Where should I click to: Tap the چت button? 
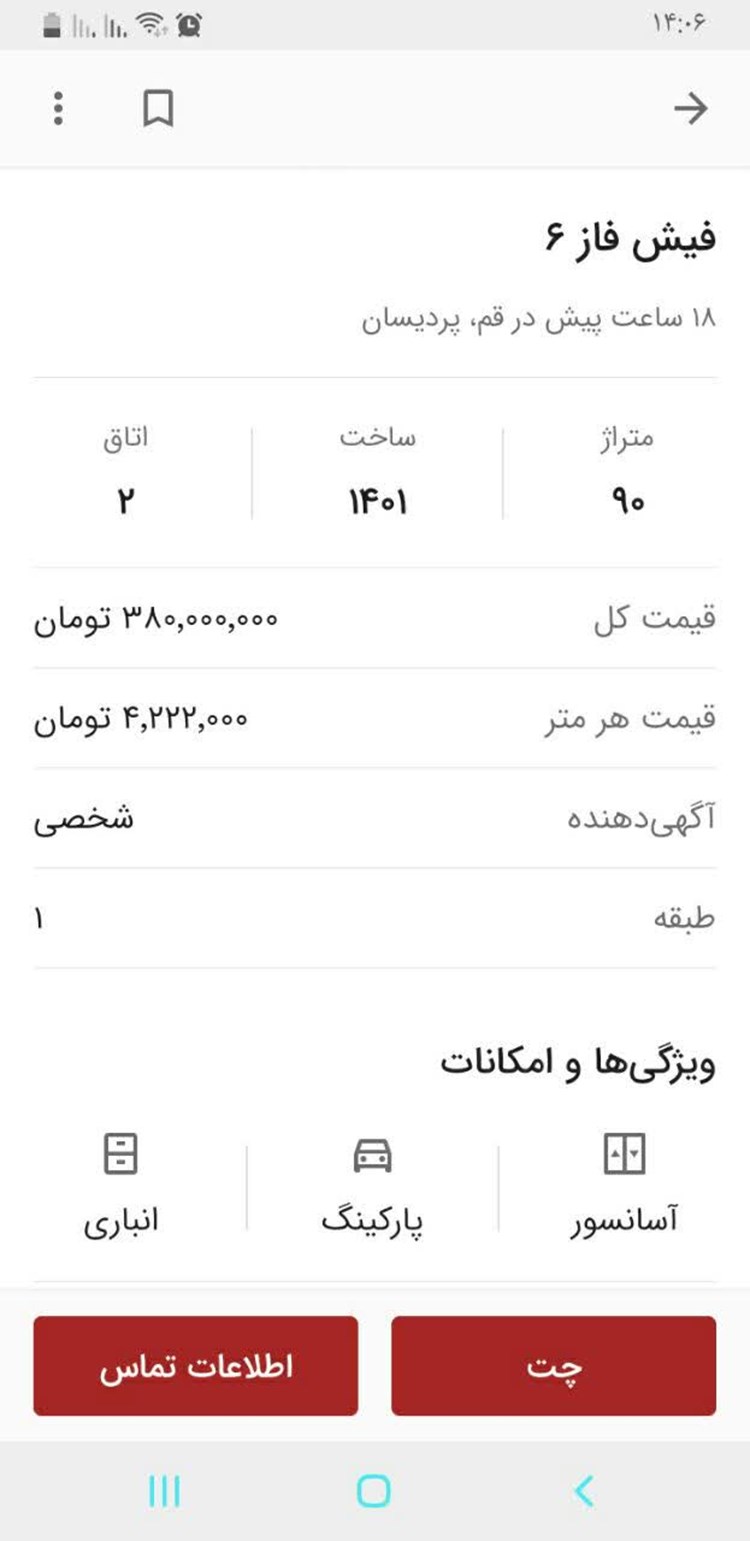[x=553, y=1366]
